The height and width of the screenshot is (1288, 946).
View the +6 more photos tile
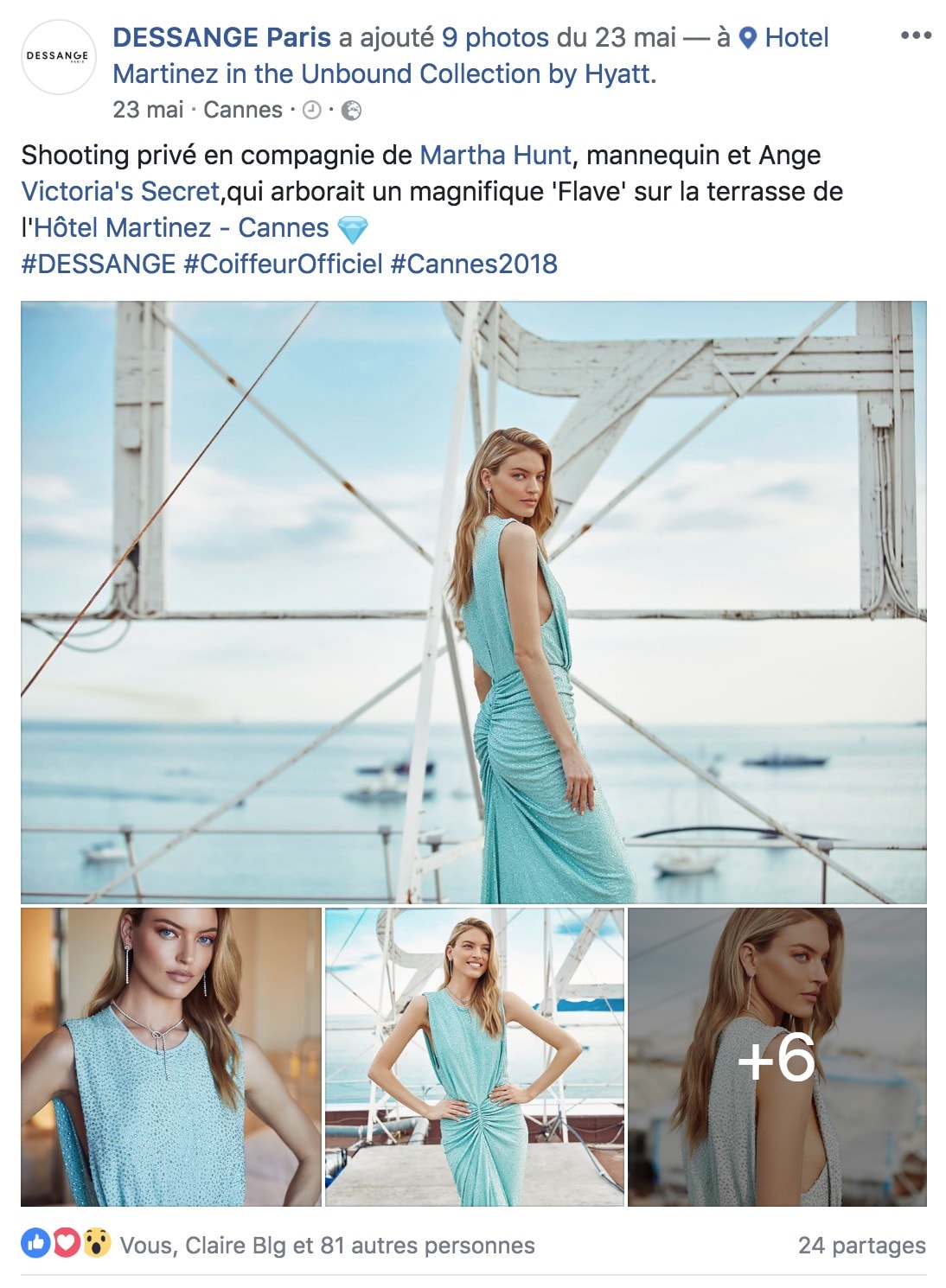tap(777, 1056)
